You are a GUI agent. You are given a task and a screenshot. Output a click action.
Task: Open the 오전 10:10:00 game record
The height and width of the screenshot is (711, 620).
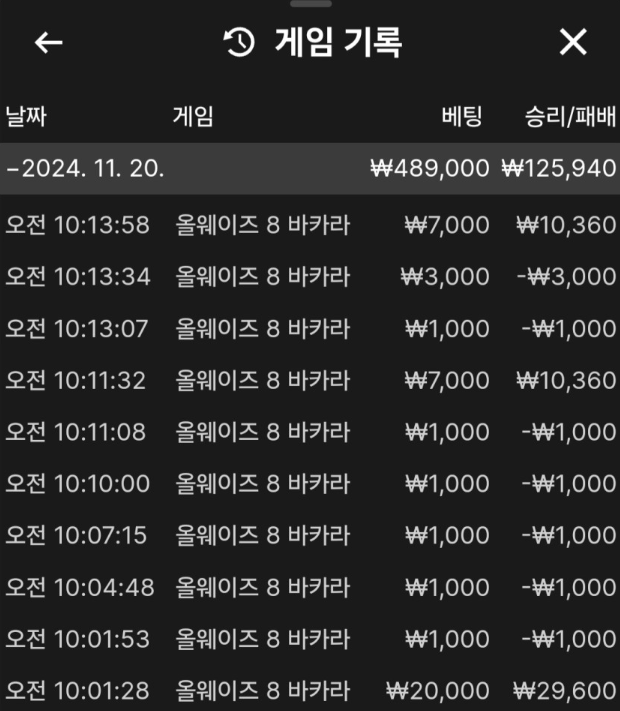click(310, 484)
